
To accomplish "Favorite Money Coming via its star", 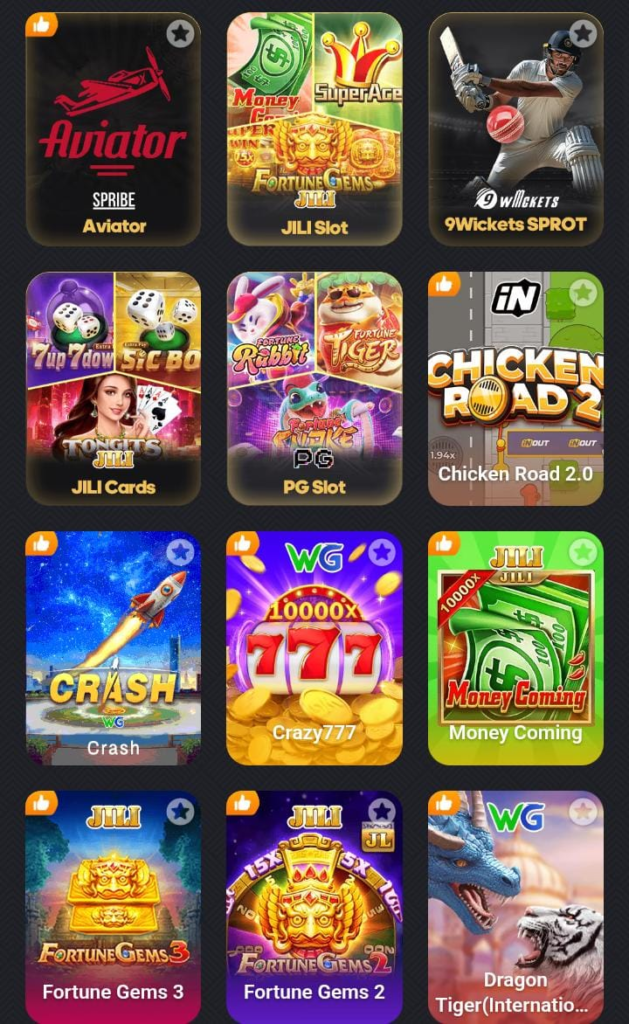I will (x=583, y=552).
